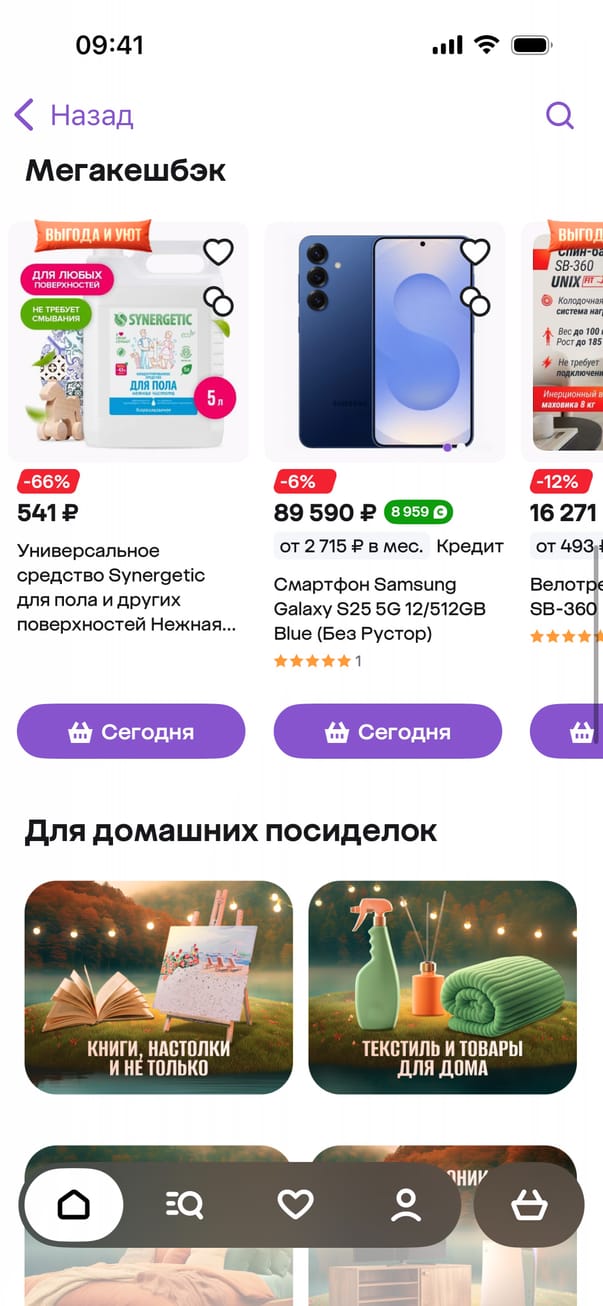Open the Profile tab
The image size is (603, 1306).
click(406, 1205)
